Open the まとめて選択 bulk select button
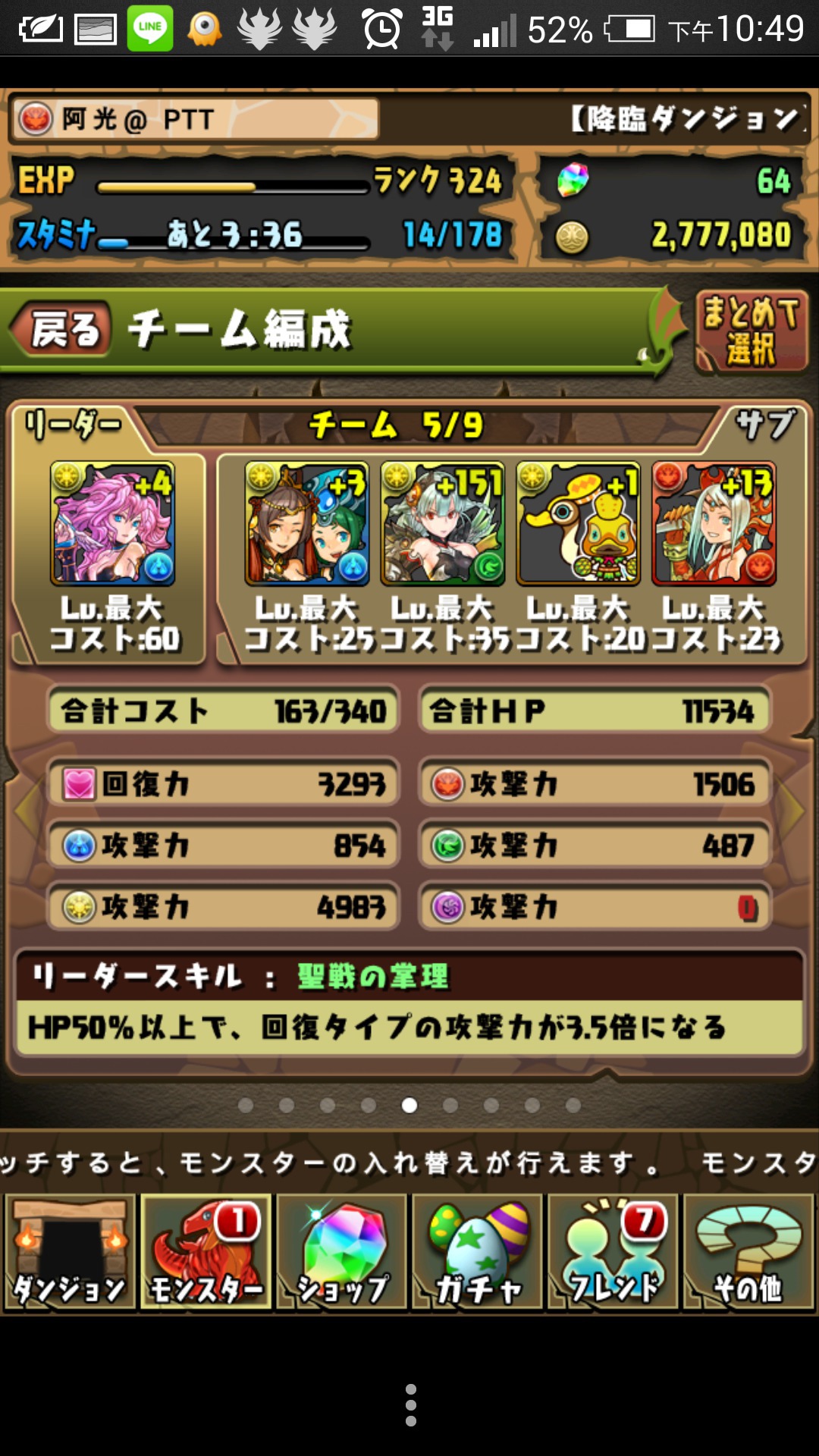Screen dimensions: 819x1456 [x=751, y=332]
